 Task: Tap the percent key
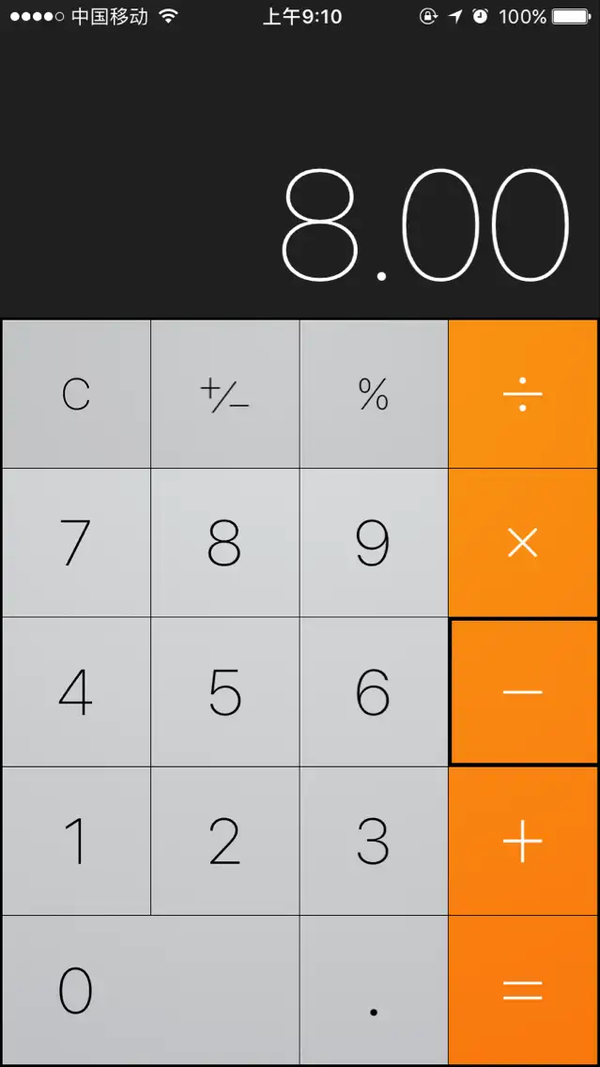point(373,394)
